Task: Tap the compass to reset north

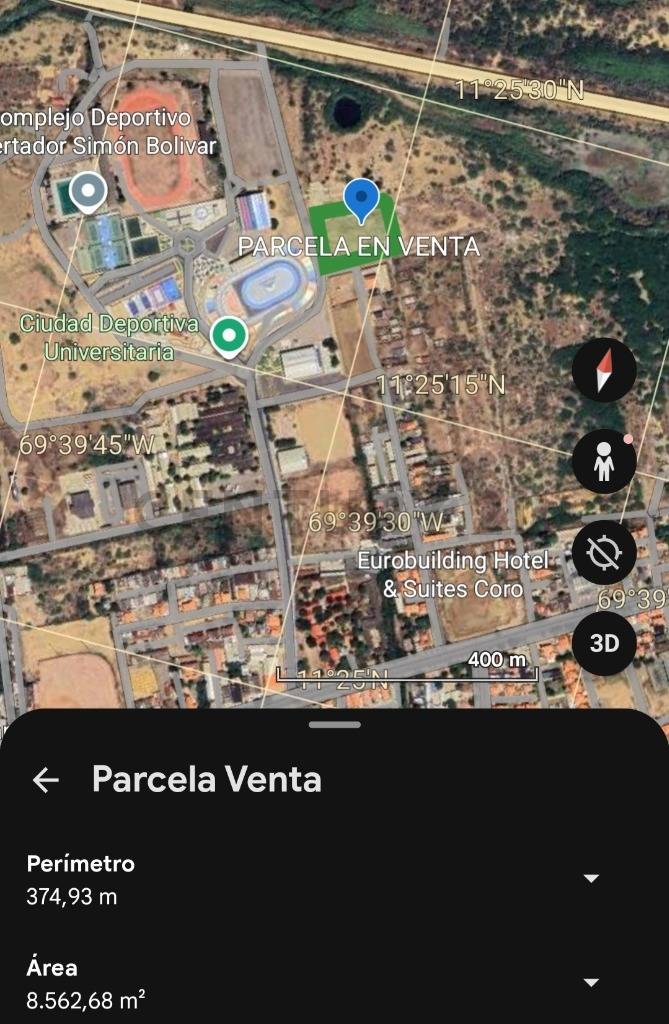Action: coord(604,371)
